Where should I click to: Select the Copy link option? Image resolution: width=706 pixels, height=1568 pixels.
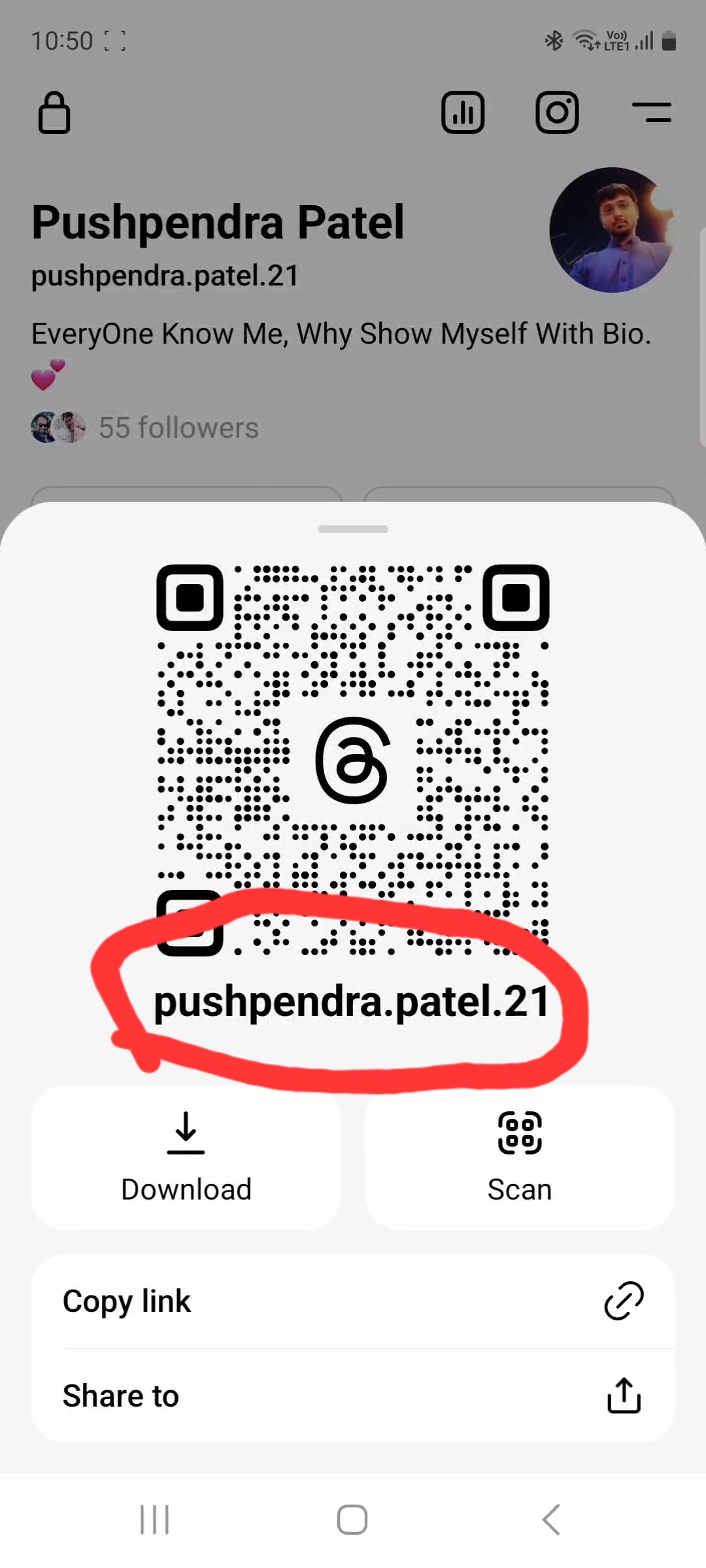pos(261,1301)
